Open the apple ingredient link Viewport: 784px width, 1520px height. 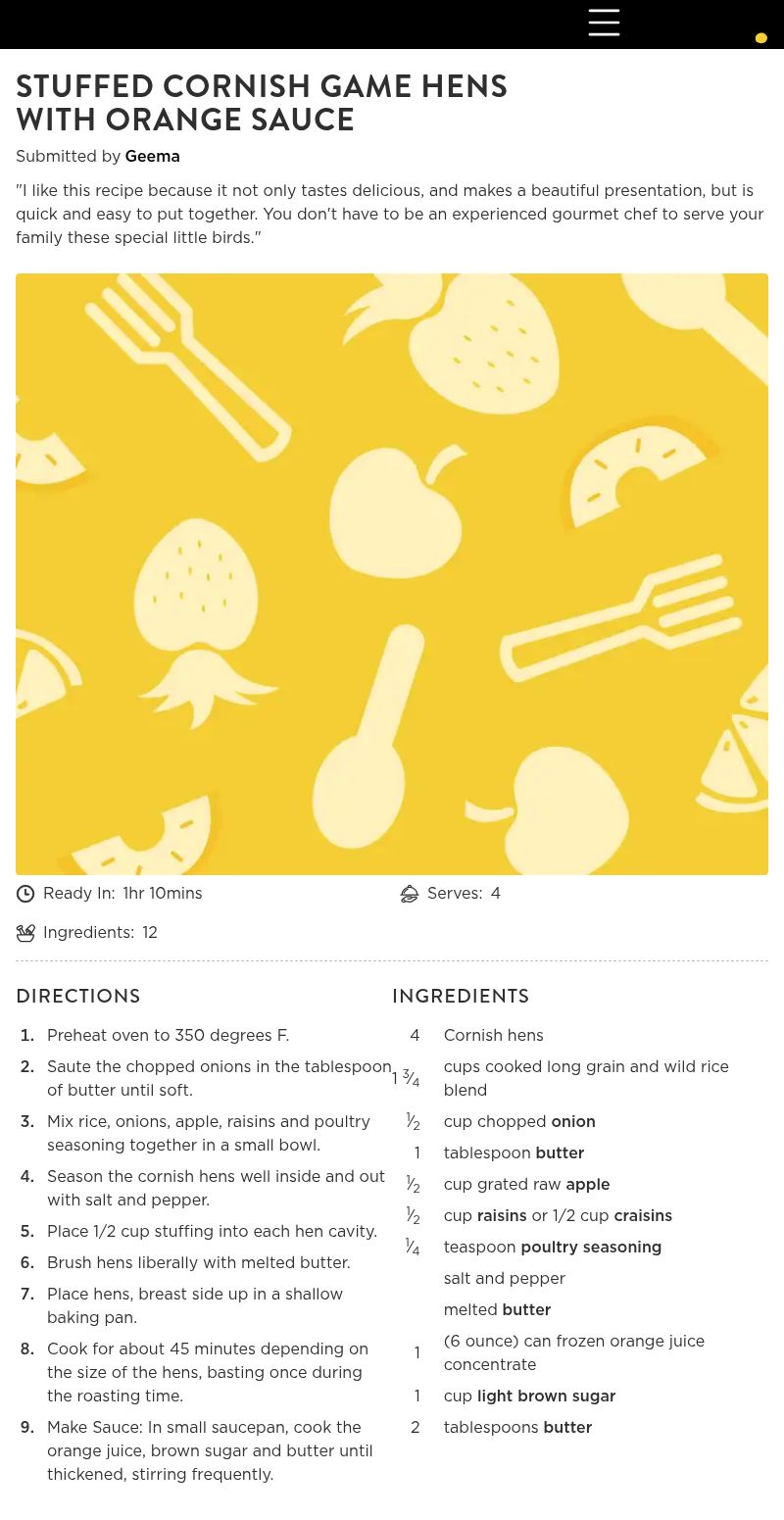coord(587,1184)
